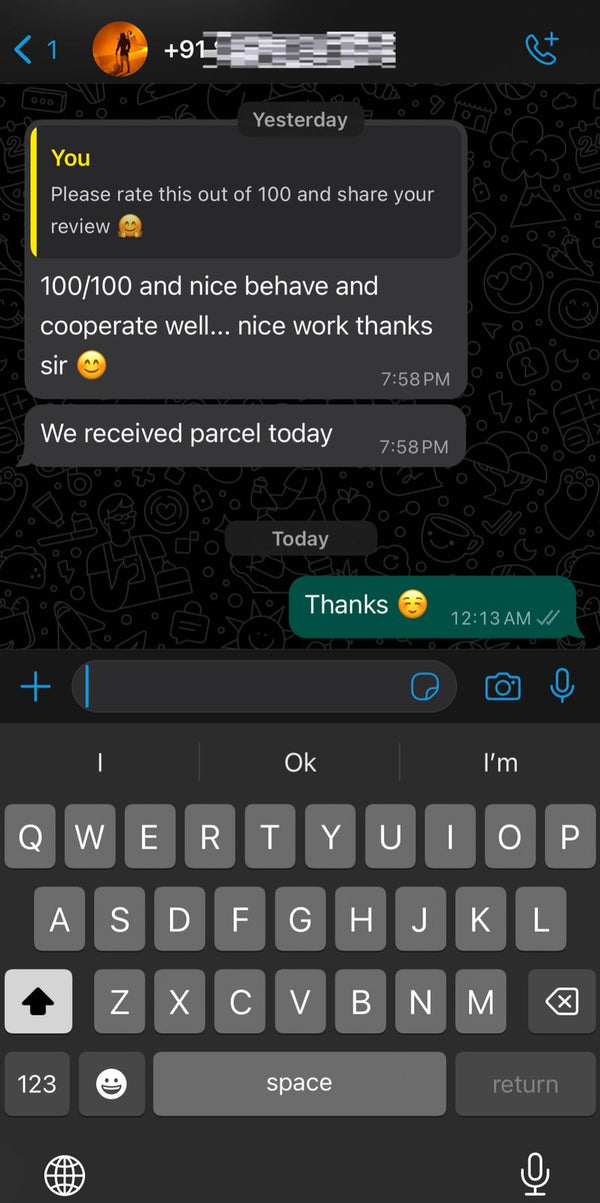Hit the backspace key
The image size is (600, 1203).
(x=561, y=1001)
